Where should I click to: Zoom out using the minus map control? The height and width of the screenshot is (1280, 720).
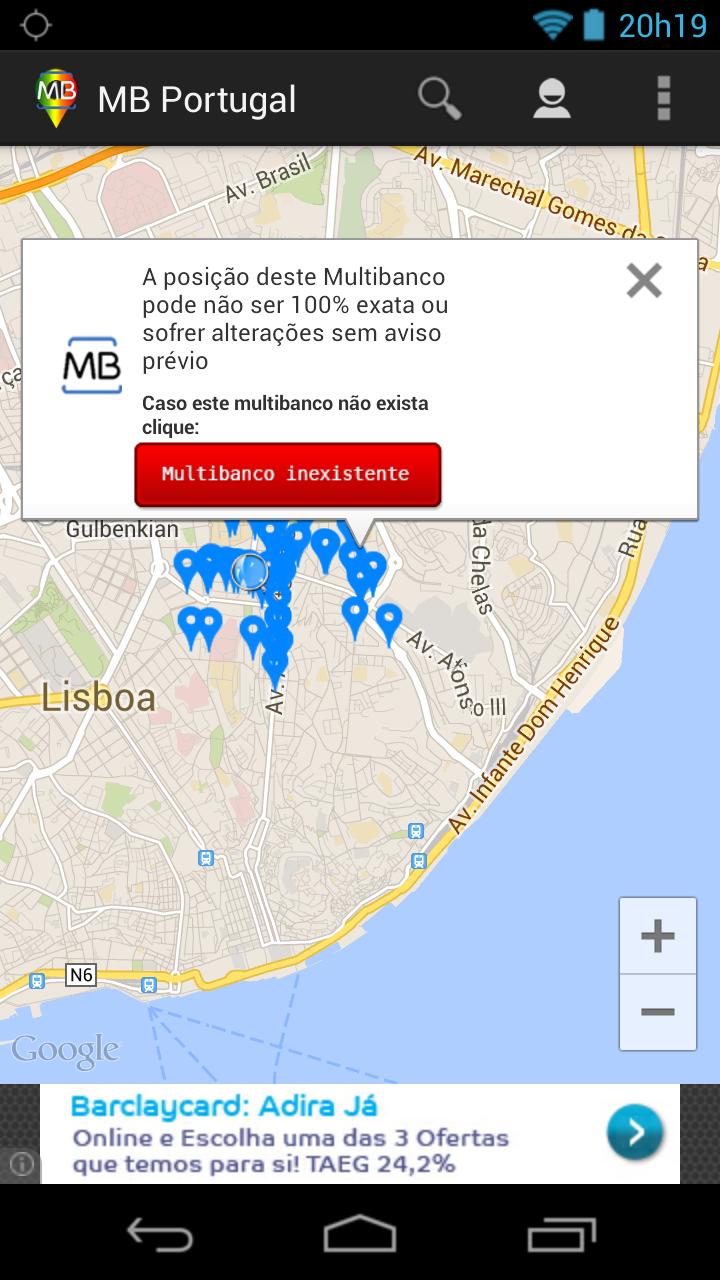(x=657, y=1012)
